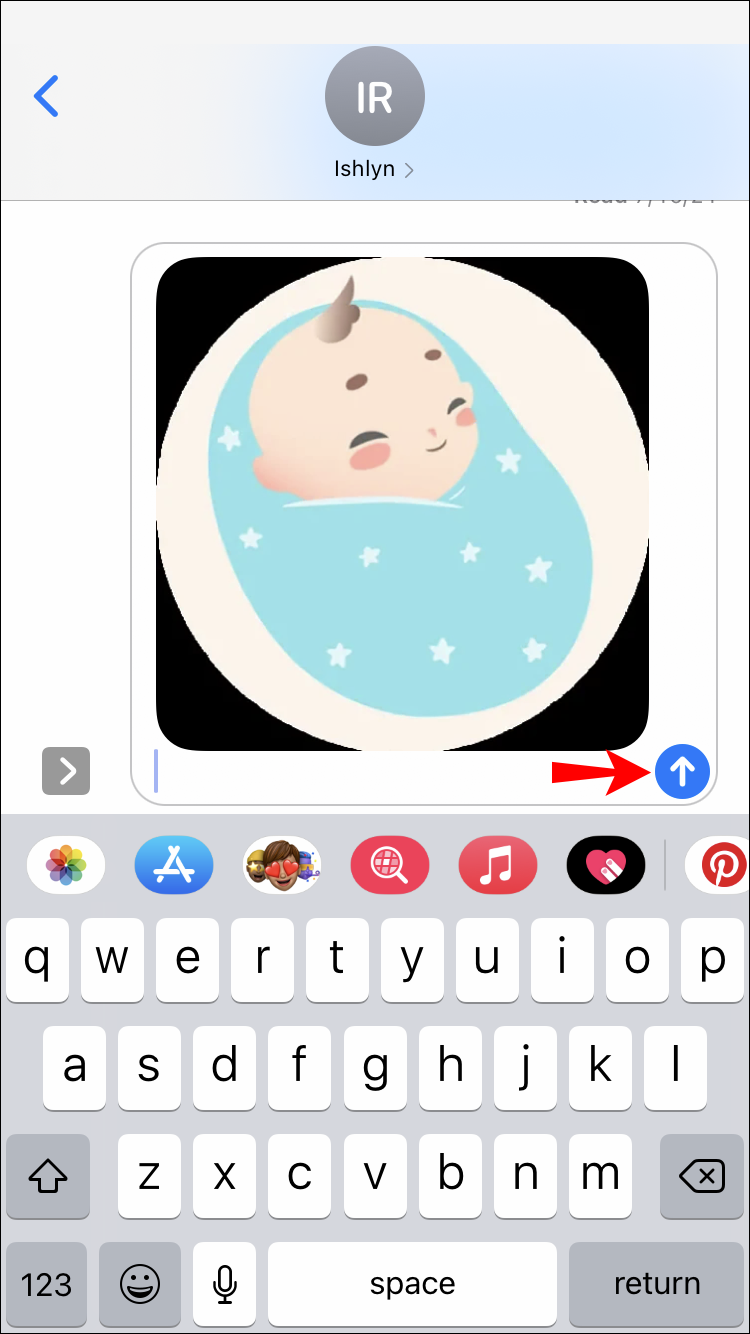Open the Music iMessage app

click(x=497, y=865)
